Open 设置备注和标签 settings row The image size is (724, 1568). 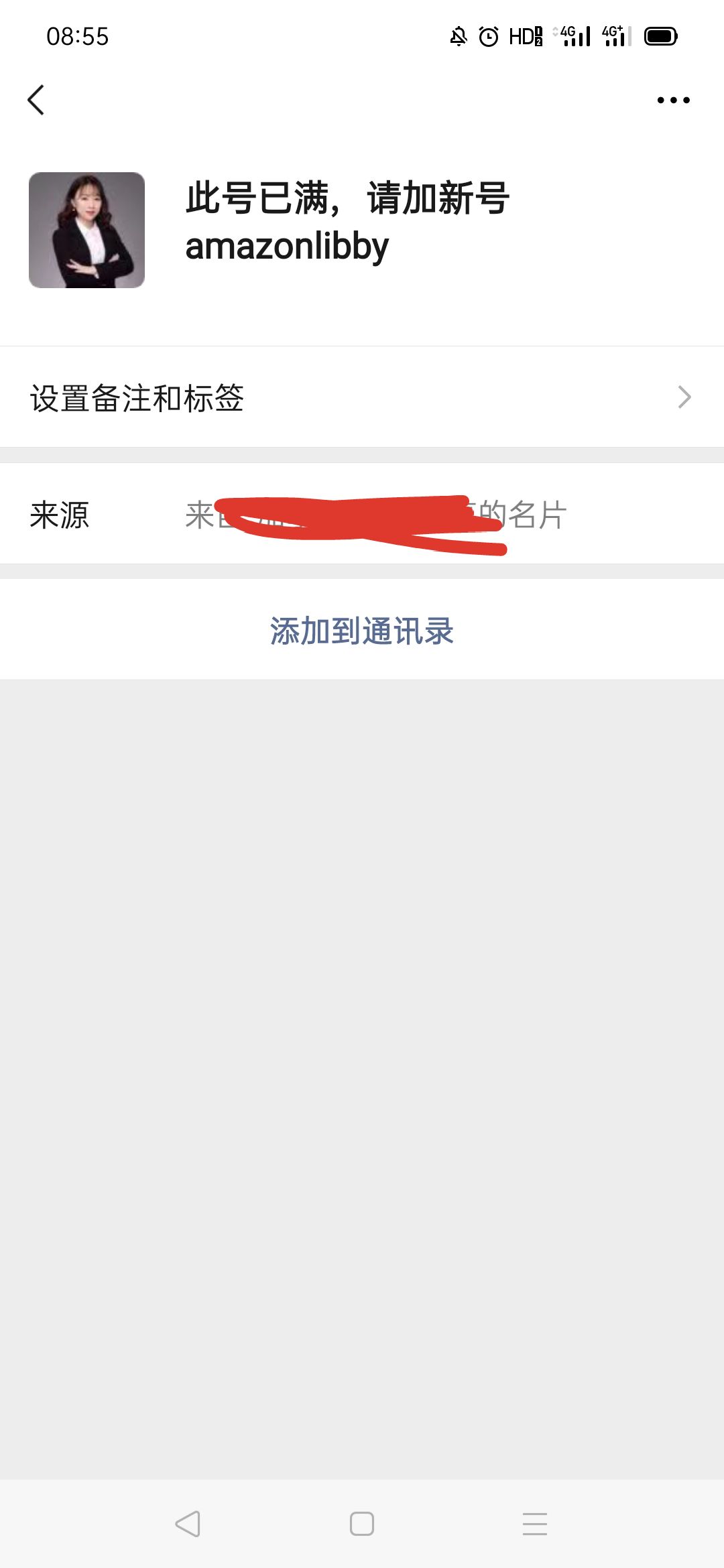click(x=362, y=397)
